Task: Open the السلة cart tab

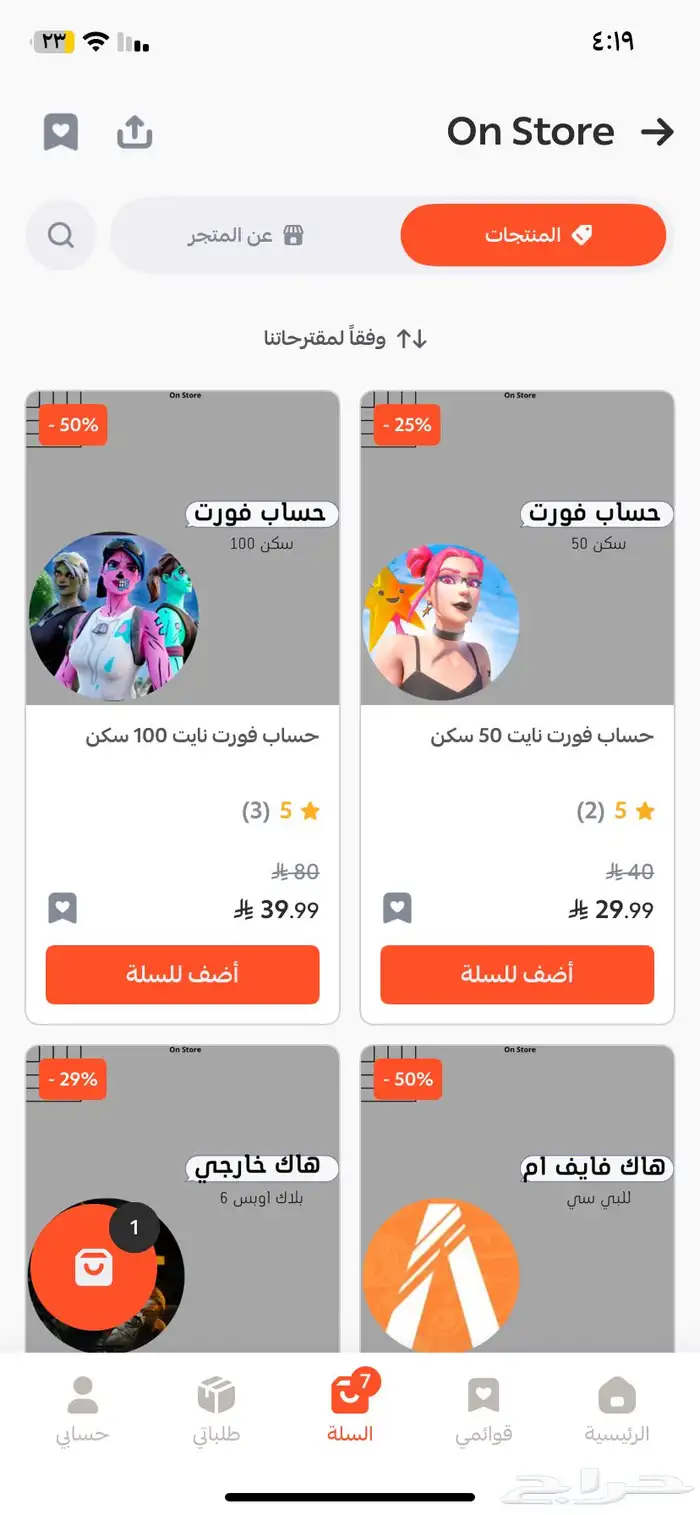Action: point(350,1408)
